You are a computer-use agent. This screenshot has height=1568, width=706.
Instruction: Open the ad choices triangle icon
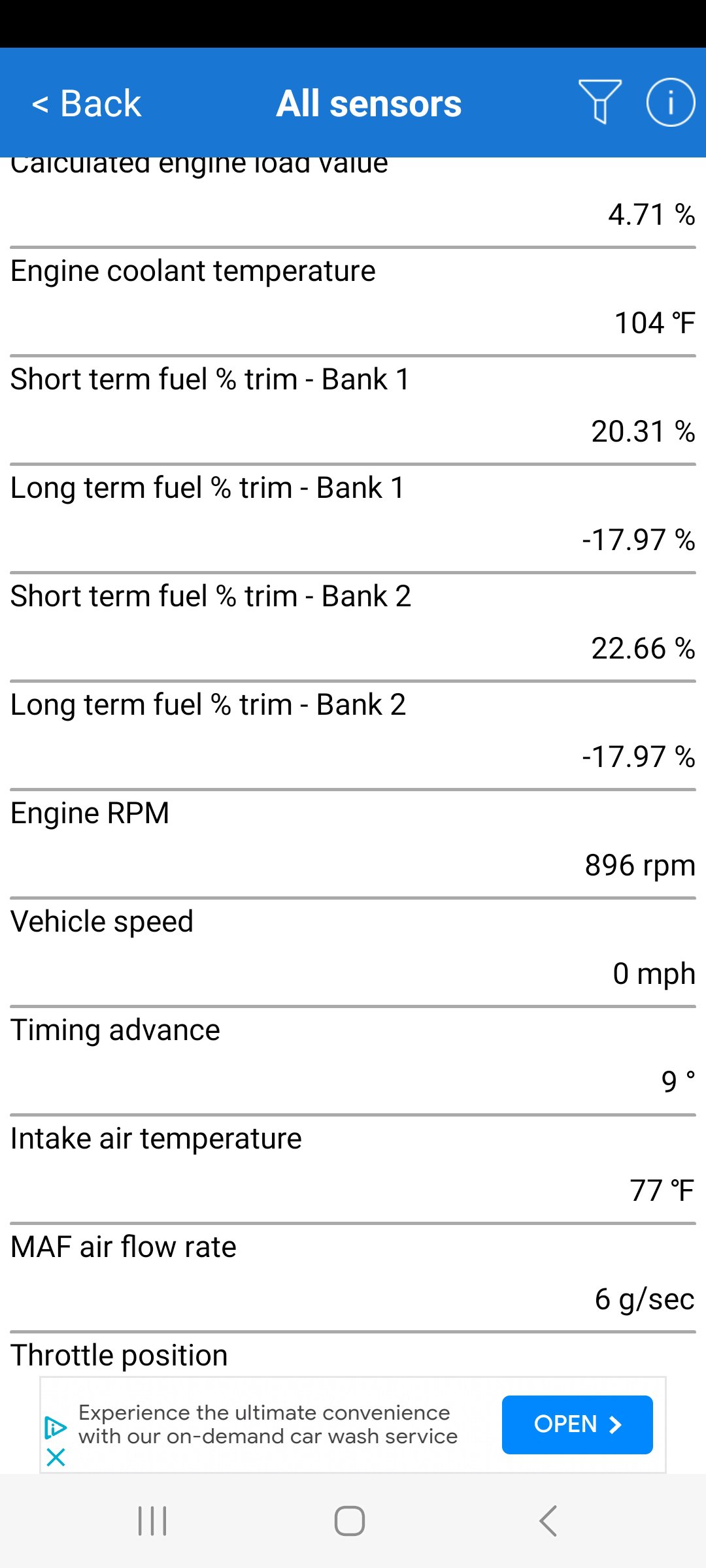pos(56,1428)
